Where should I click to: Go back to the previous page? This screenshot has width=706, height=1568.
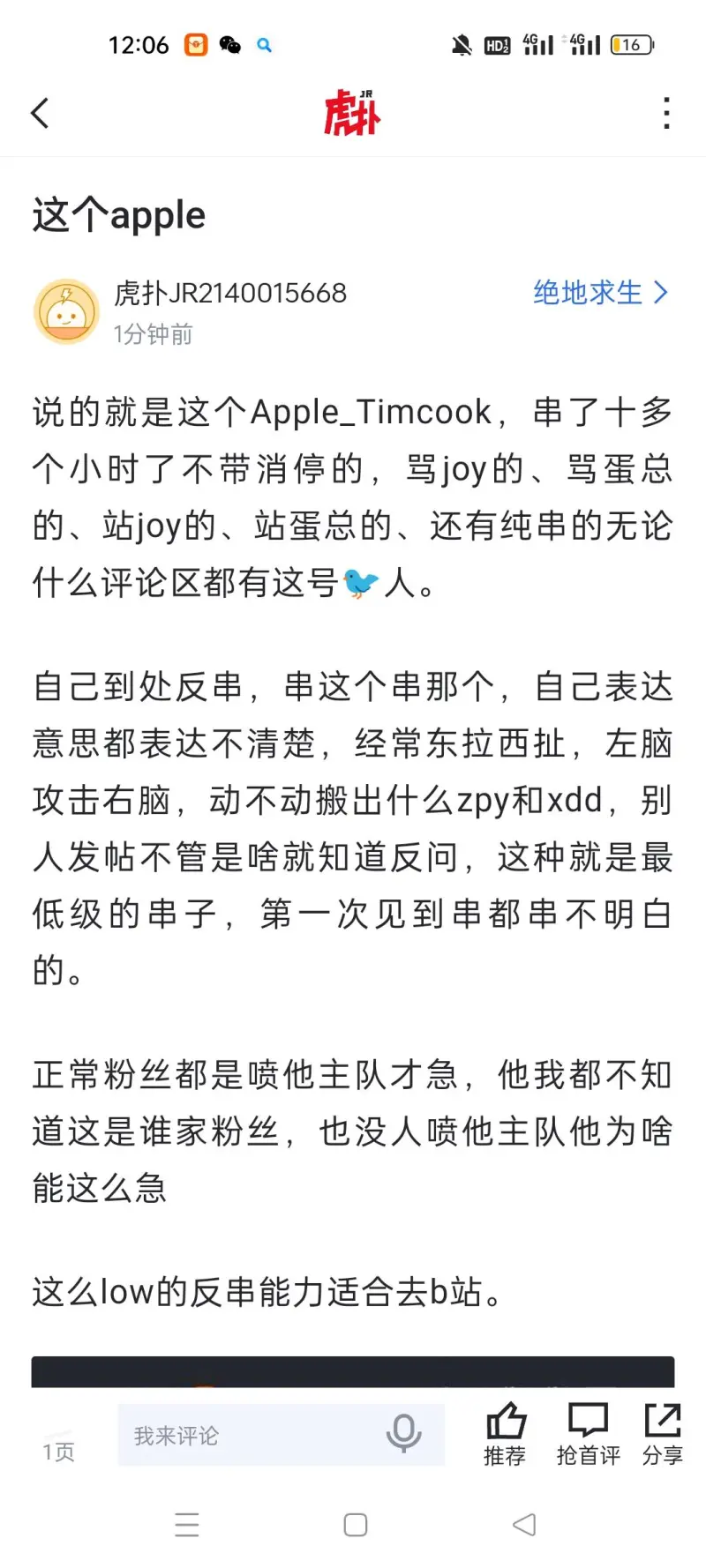(41, 113)
